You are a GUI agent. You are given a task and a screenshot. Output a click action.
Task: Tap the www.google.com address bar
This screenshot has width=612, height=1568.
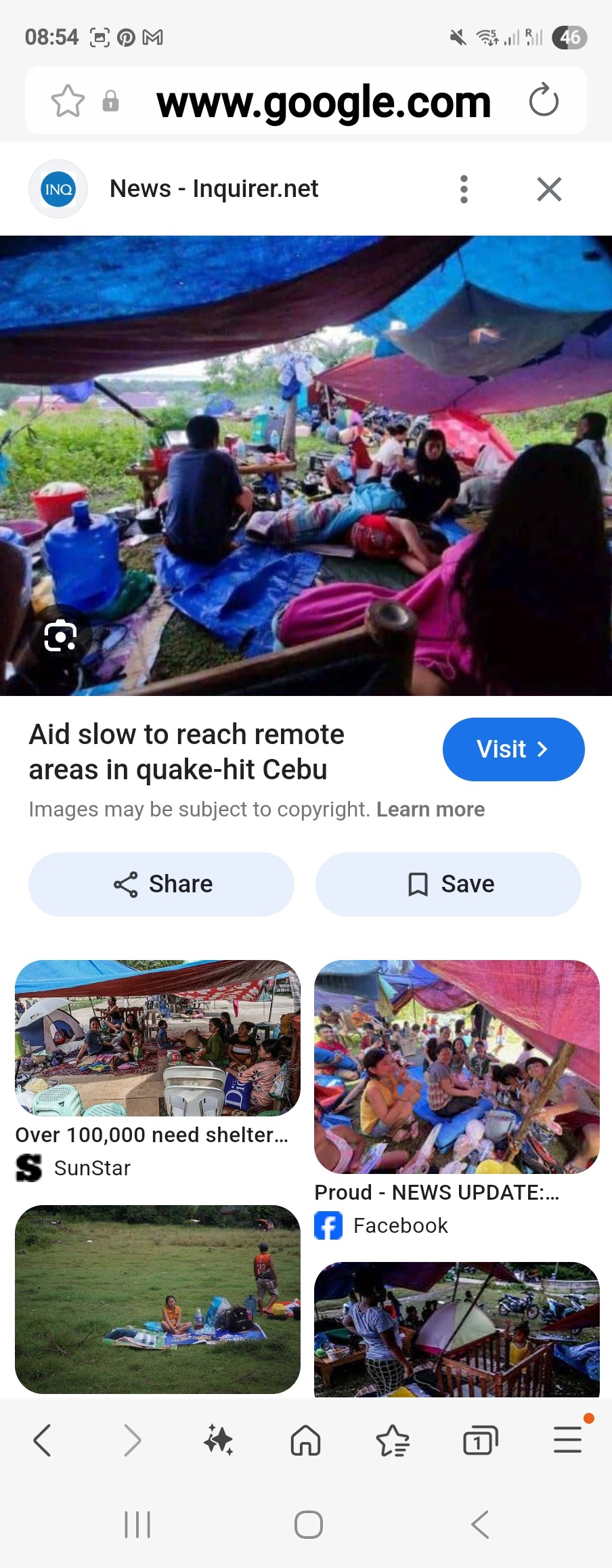pos(324,102)
